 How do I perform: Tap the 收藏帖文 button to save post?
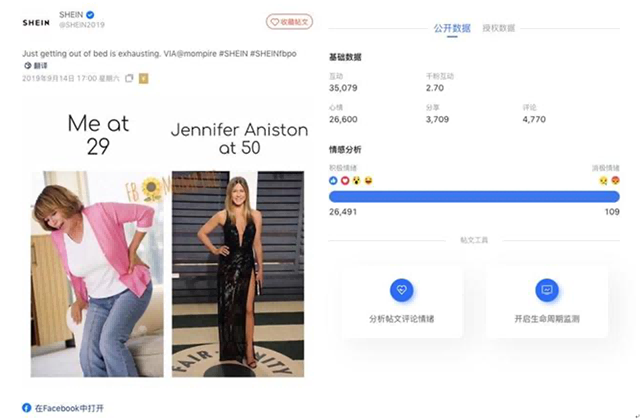pos(290,21)
